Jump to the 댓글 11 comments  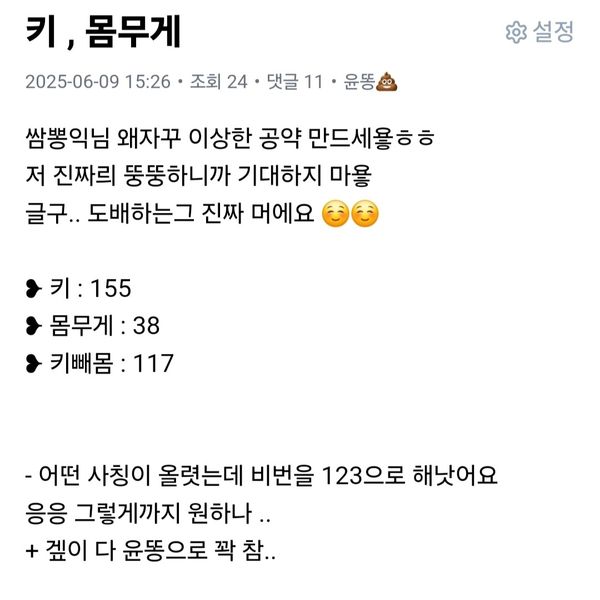(x=294, y=82)
